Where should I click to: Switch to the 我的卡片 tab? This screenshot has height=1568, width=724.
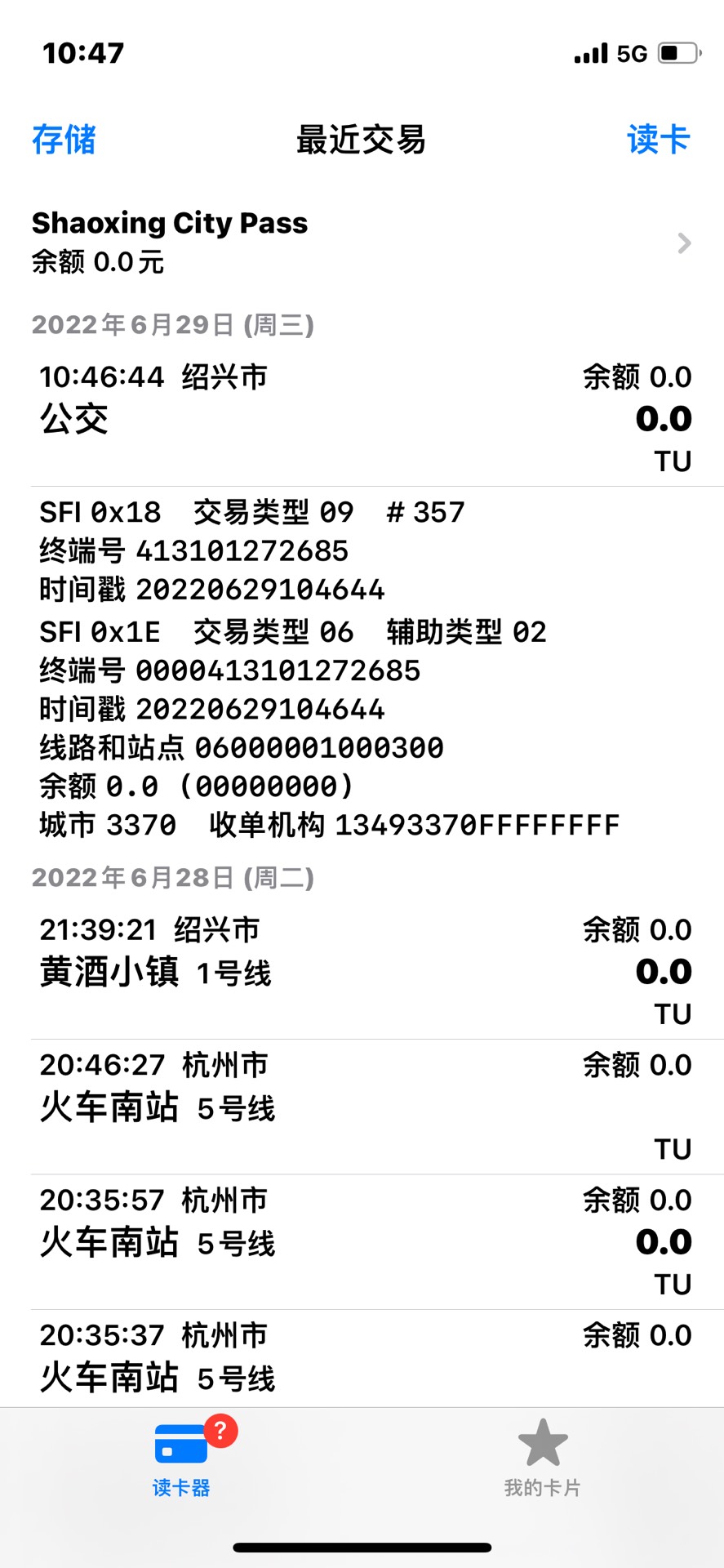(x=542, y=1459)
